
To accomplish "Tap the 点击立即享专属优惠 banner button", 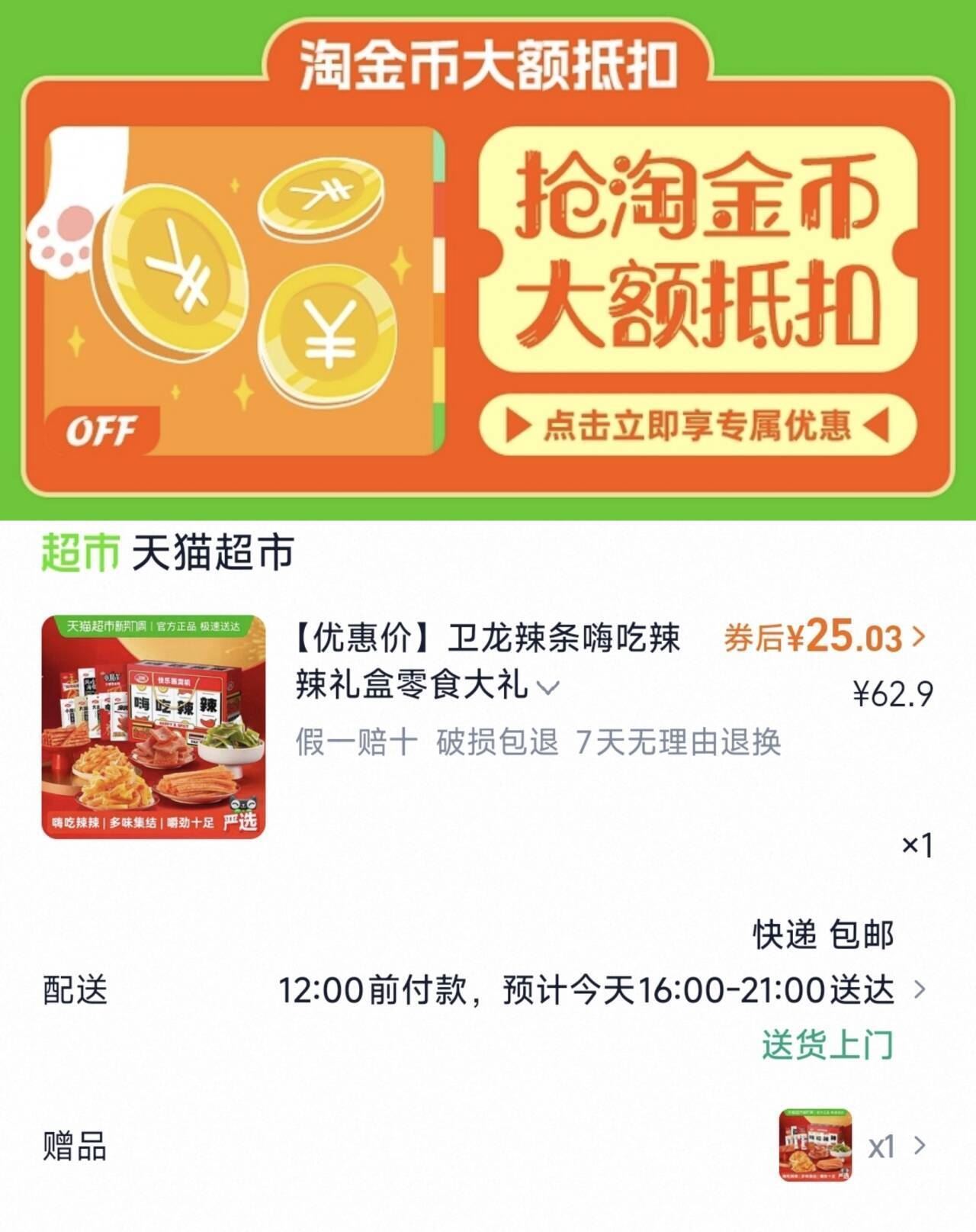I will click(697, 425).
